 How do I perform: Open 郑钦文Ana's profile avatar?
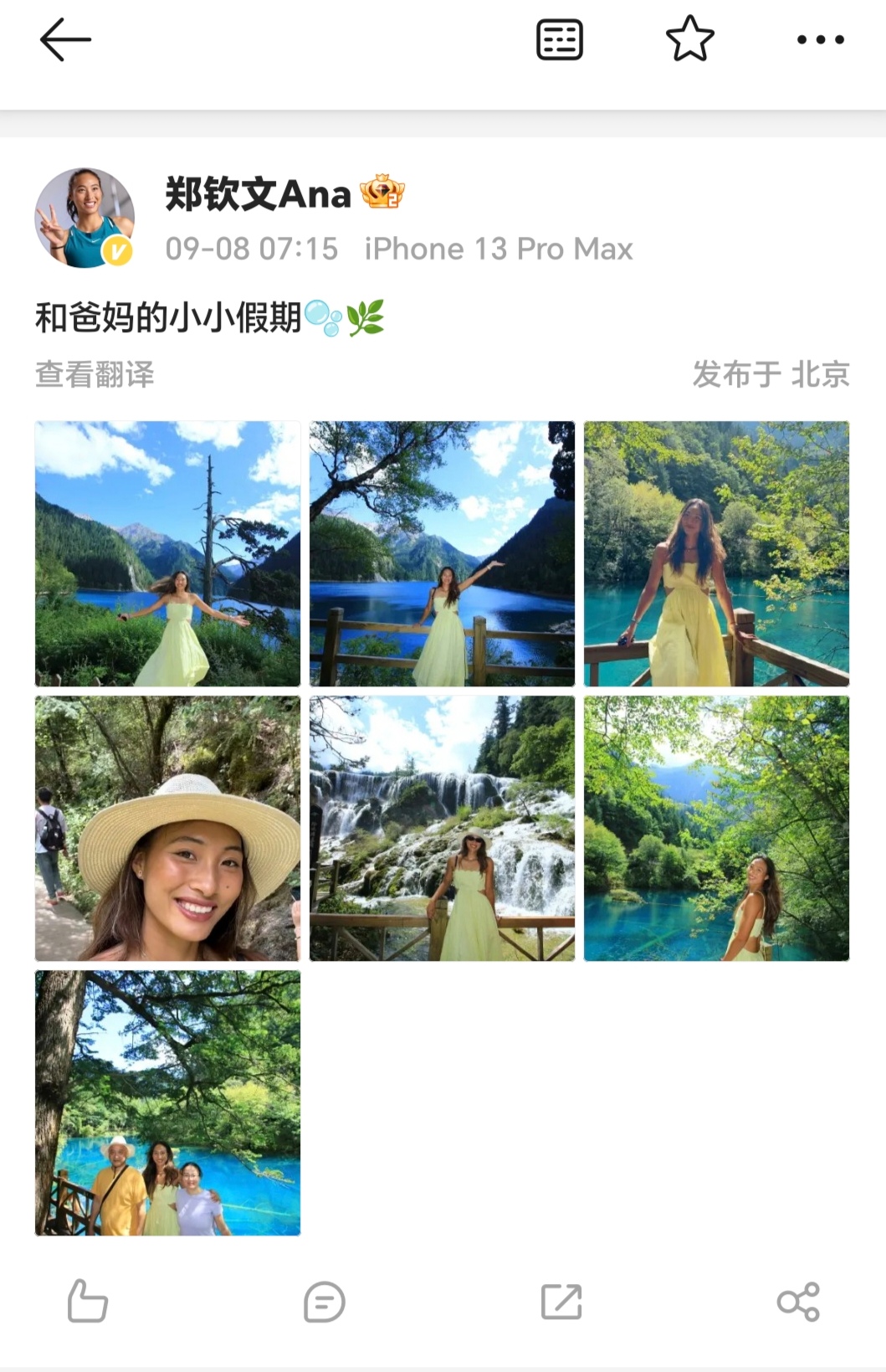[85, 218]
